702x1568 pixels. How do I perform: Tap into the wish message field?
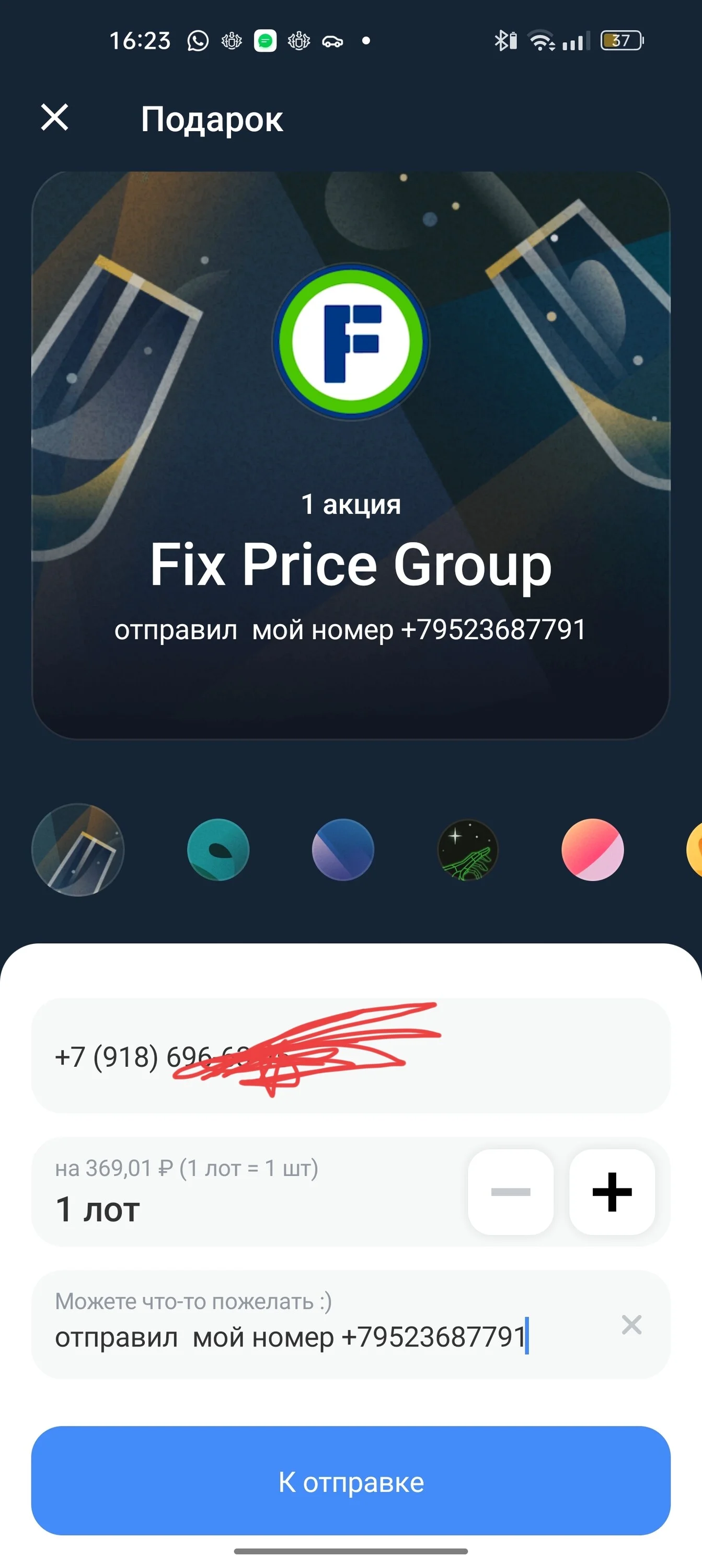click(x=329, y=1324)
